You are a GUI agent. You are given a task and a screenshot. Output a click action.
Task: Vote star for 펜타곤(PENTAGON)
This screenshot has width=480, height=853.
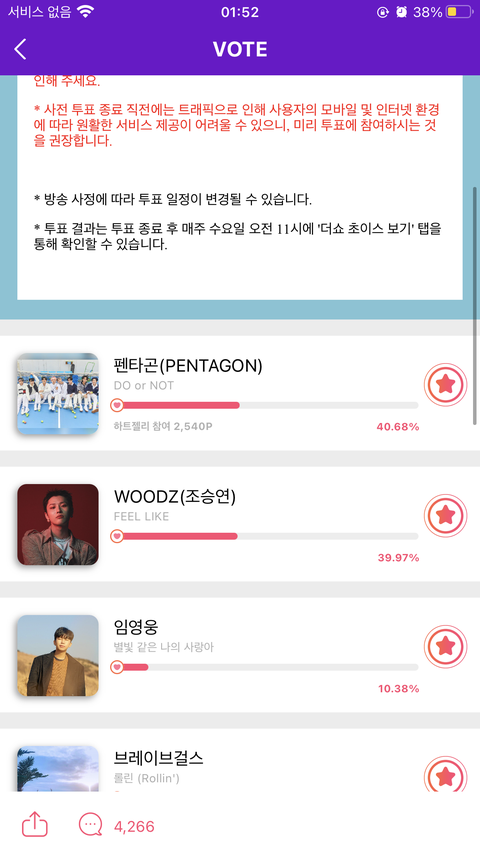click(x=446, y=385)
